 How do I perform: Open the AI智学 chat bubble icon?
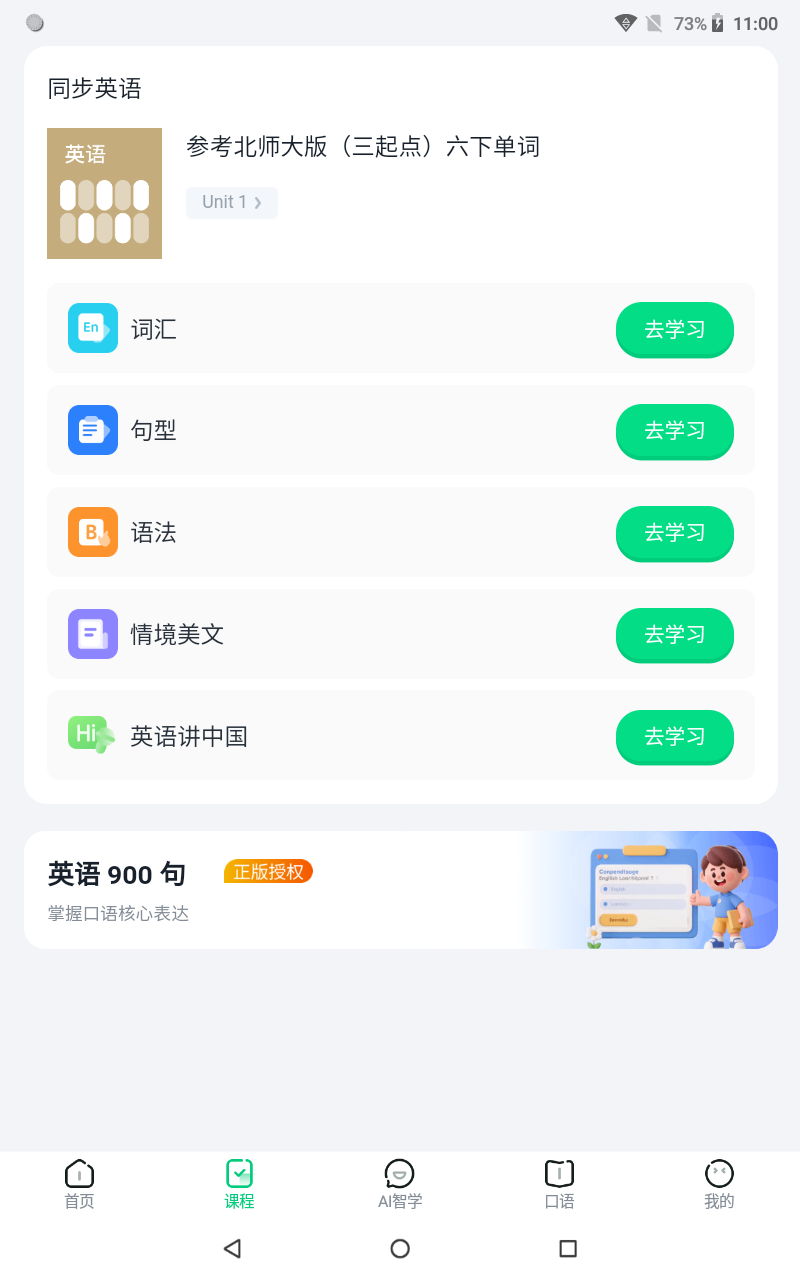399,1173
